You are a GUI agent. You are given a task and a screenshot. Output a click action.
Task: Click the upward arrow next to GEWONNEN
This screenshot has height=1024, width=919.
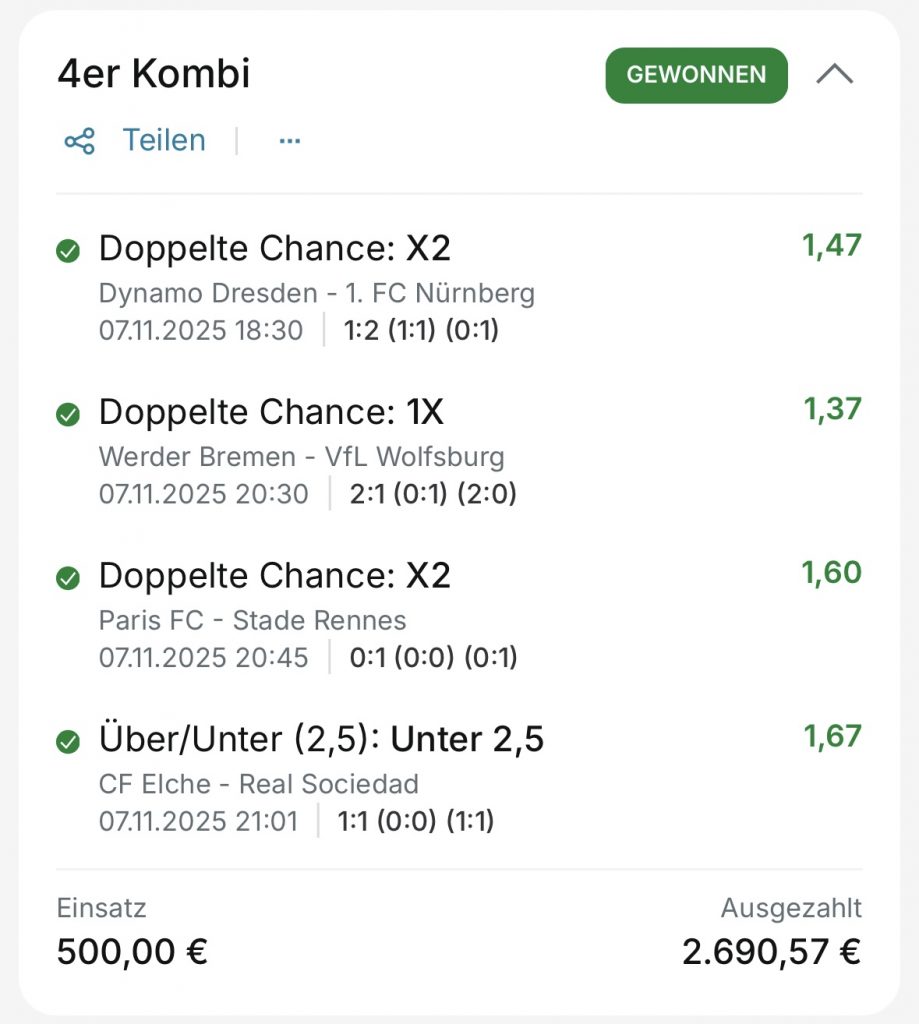click(x=835, y=74)
